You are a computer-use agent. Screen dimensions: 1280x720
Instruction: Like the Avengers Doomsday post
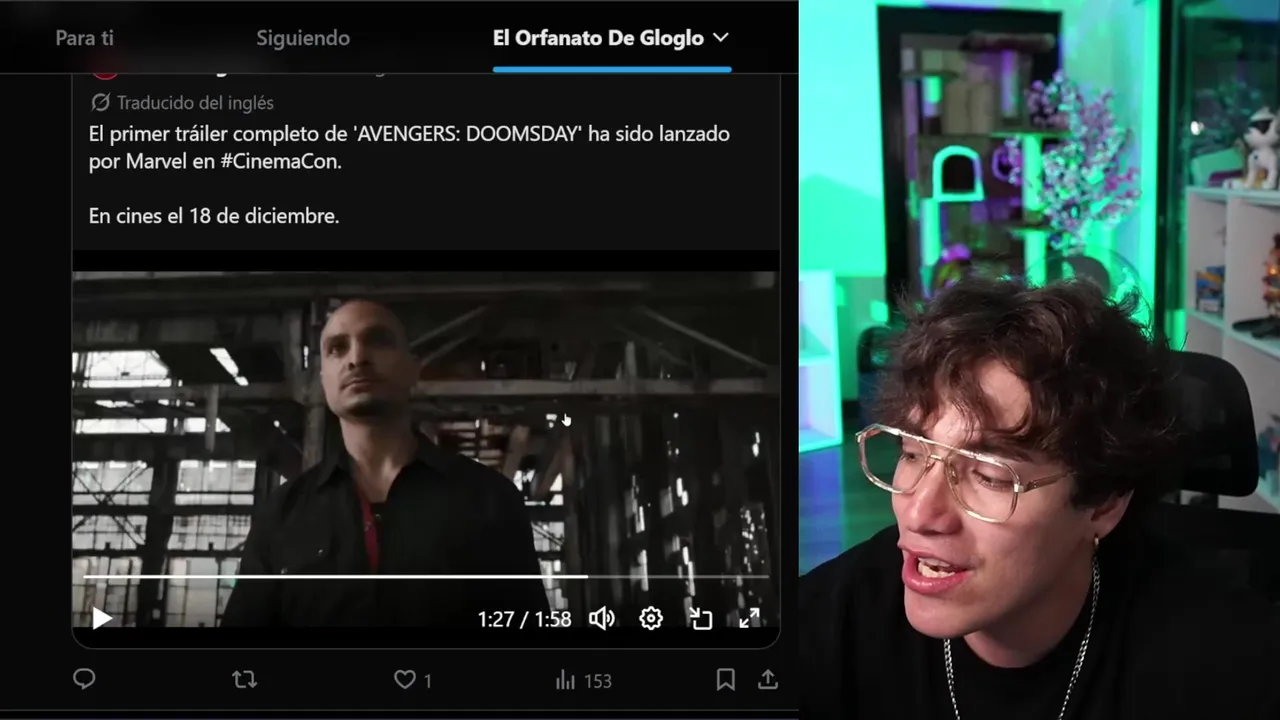(405, 680)
